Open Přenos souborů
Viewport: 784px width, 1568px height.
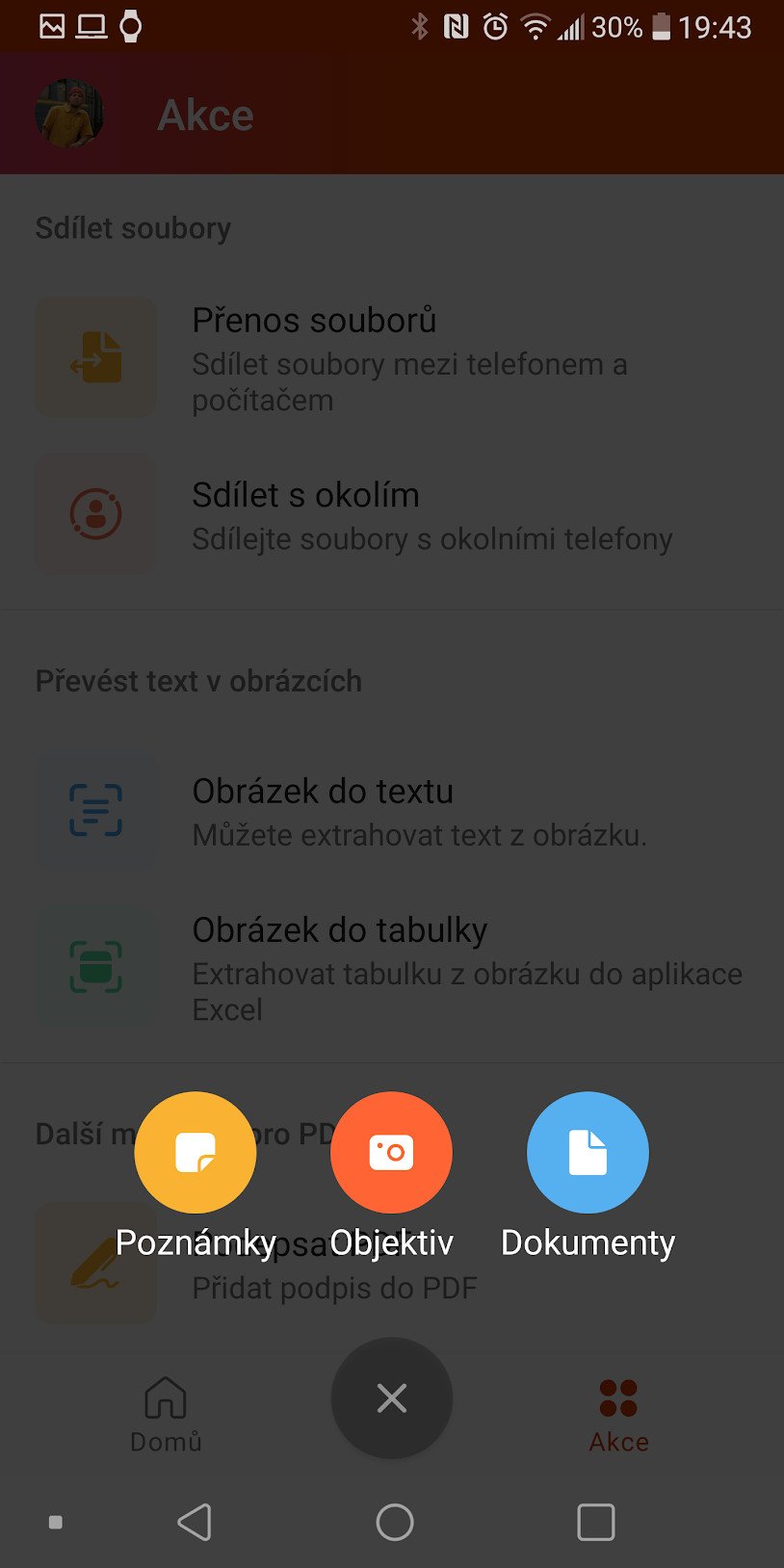click(392, 358)
